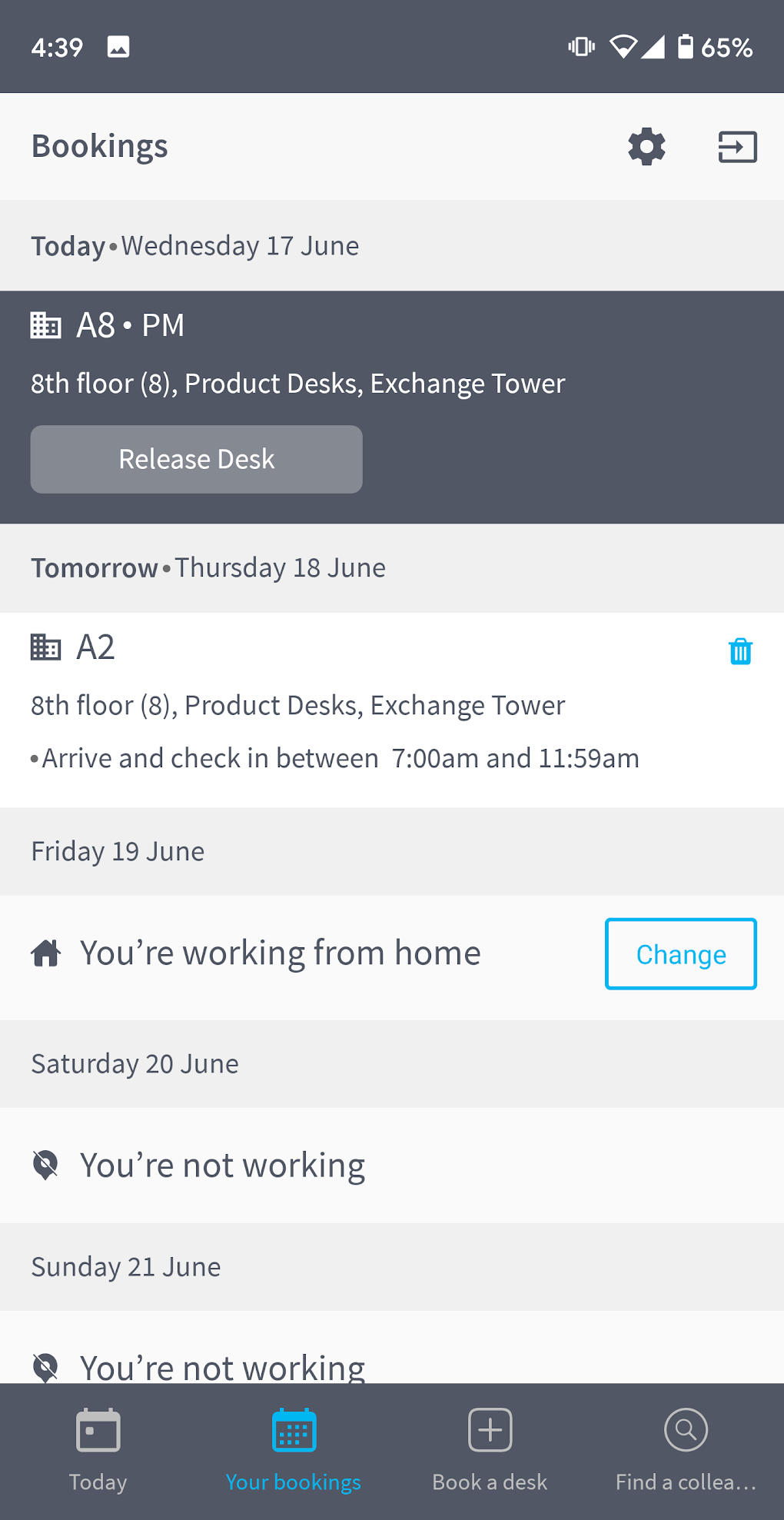Click the calendar icon on the Today tab
The height and width of the screenshot is (1520, 784).
[x=98, y=1430]
